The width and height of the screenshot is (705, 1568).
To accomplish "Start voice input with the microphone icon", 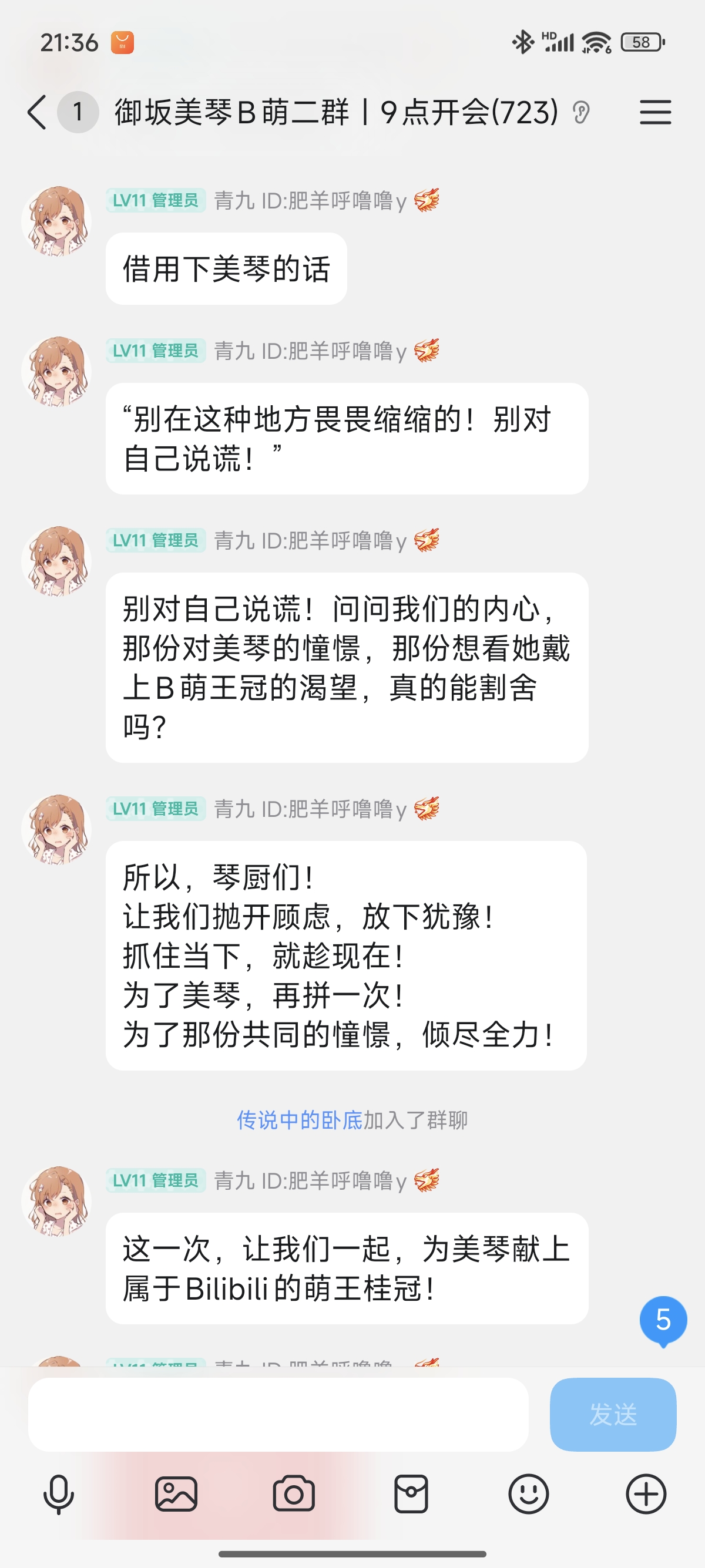I will (58, 1494).
